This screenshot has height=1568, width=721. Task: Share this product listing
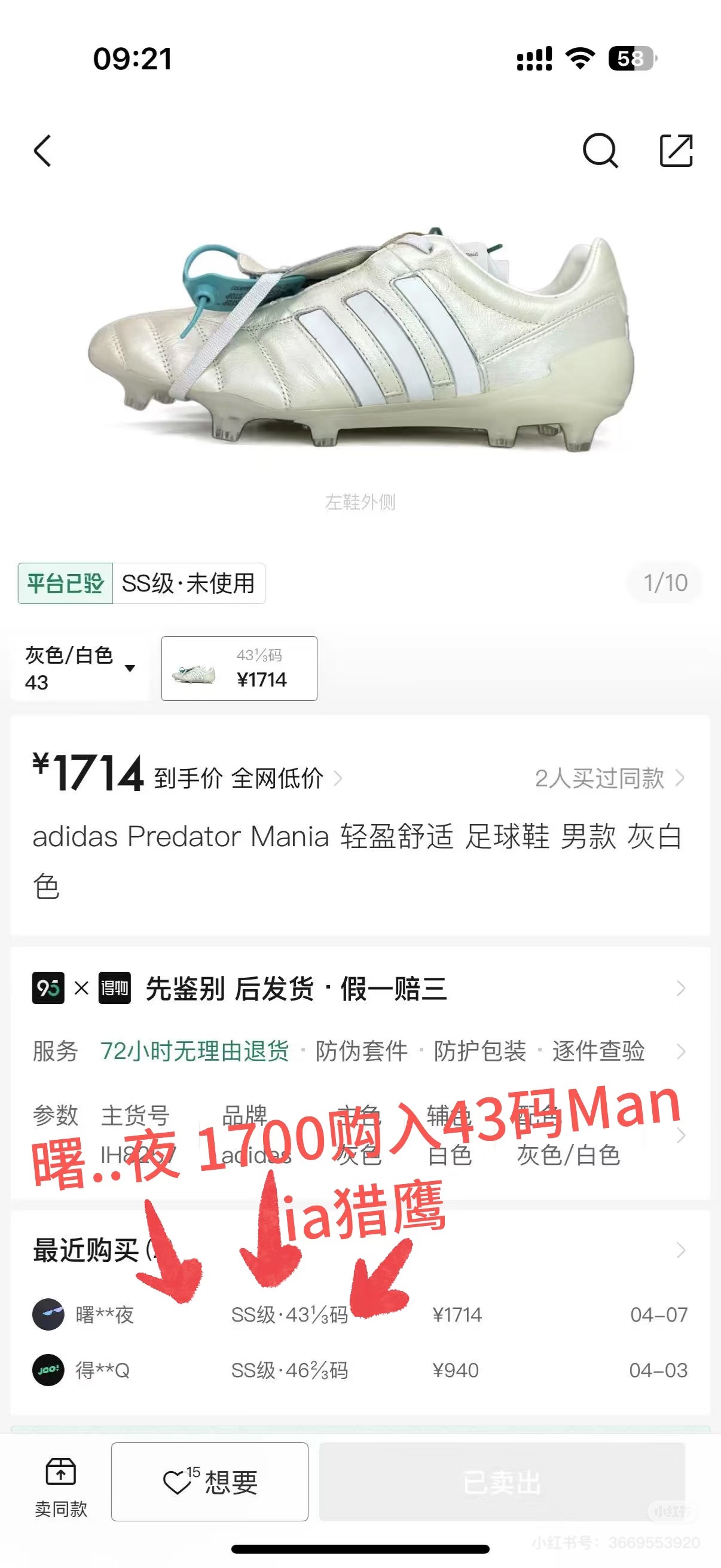(x=677, y=150)
